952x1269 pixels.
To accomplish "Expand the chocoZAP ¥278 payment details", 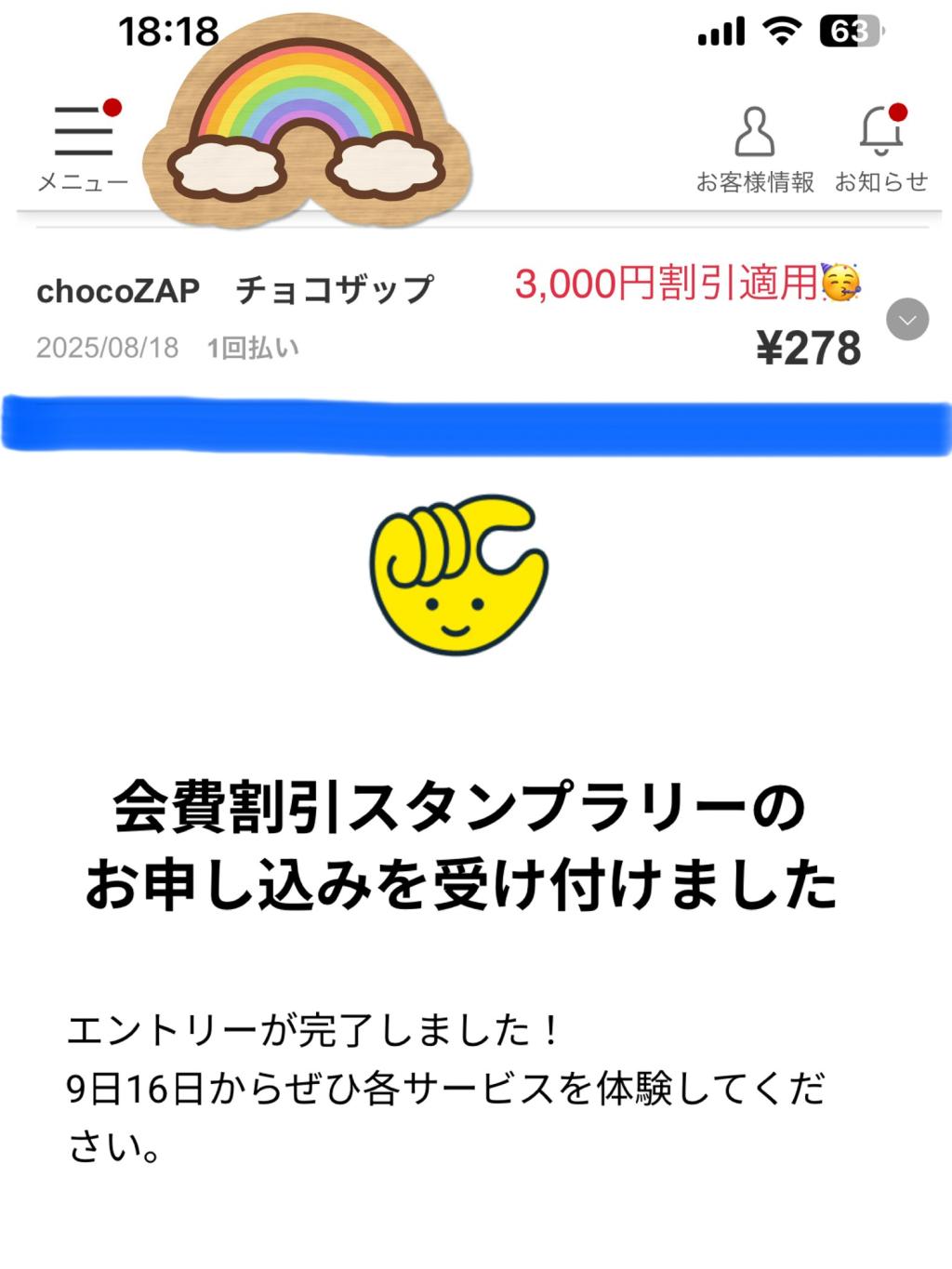I will [907, 320].
